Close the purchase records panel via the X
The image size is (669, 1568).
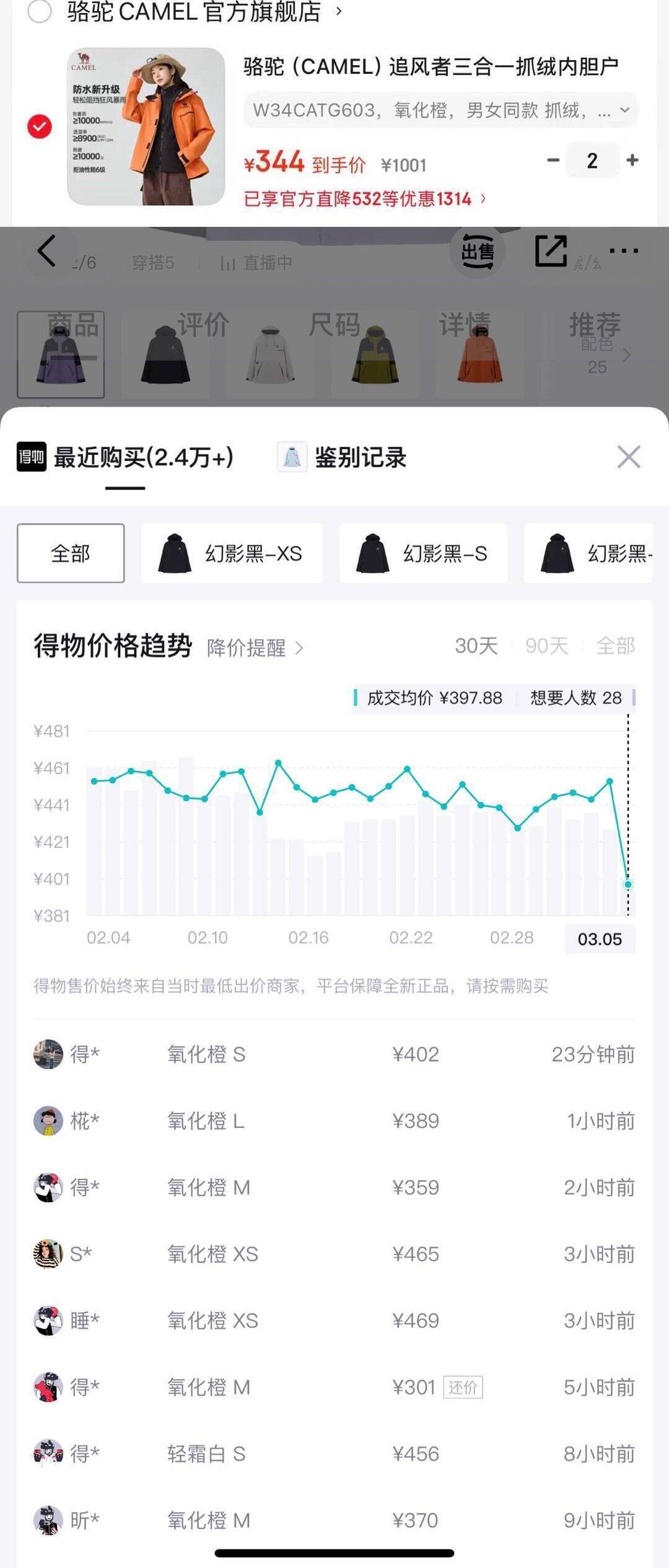click(x=630, y=457)
